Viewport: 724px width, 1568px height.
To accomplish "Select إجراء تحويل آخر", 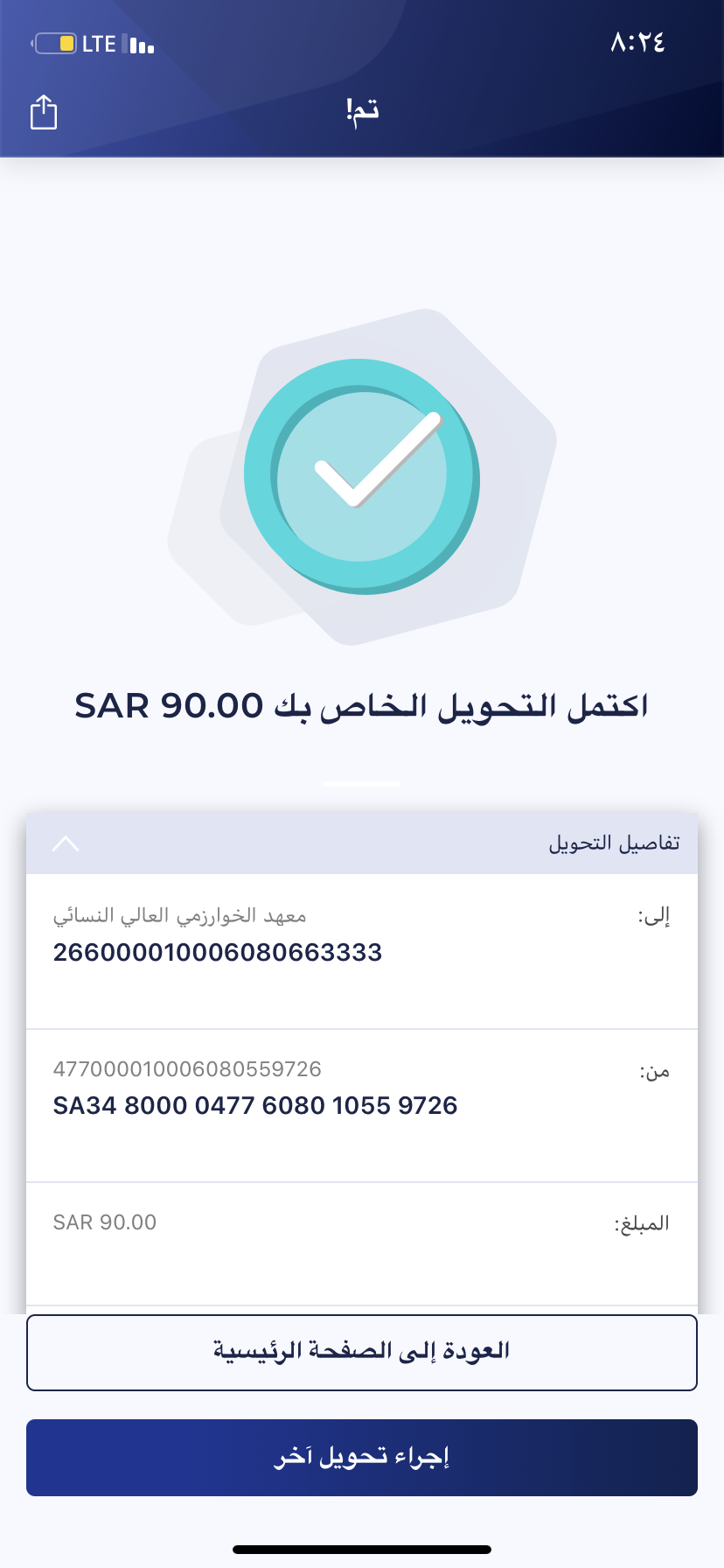I will (x=362, y=1458).
